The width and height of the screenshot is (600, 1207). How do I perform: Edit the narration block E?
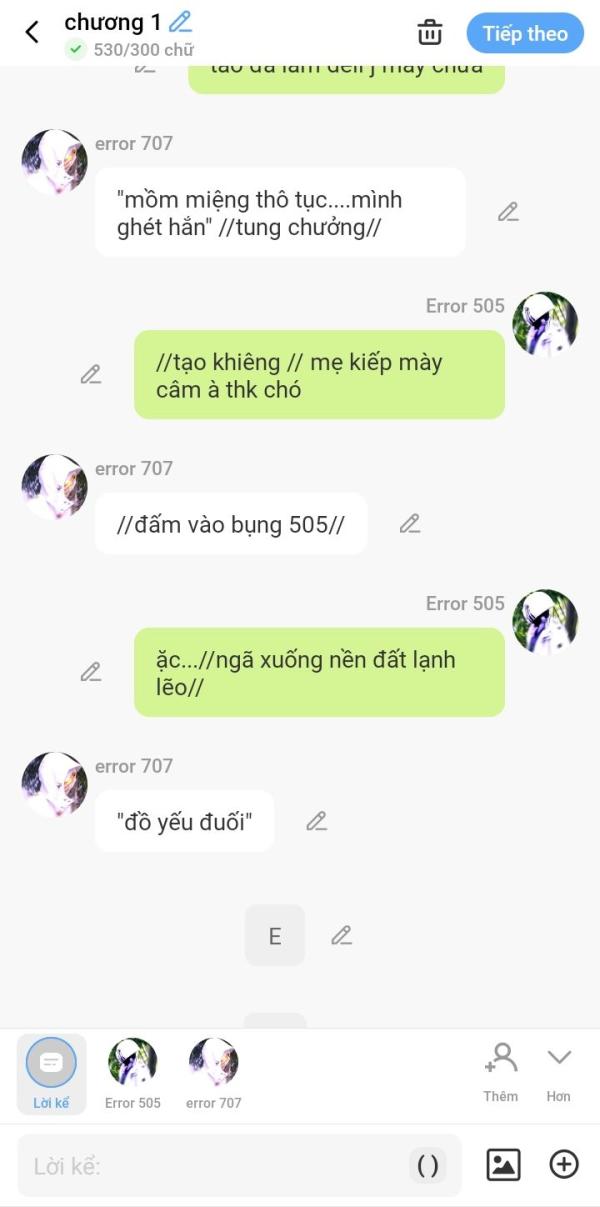(x=342, y=935)
